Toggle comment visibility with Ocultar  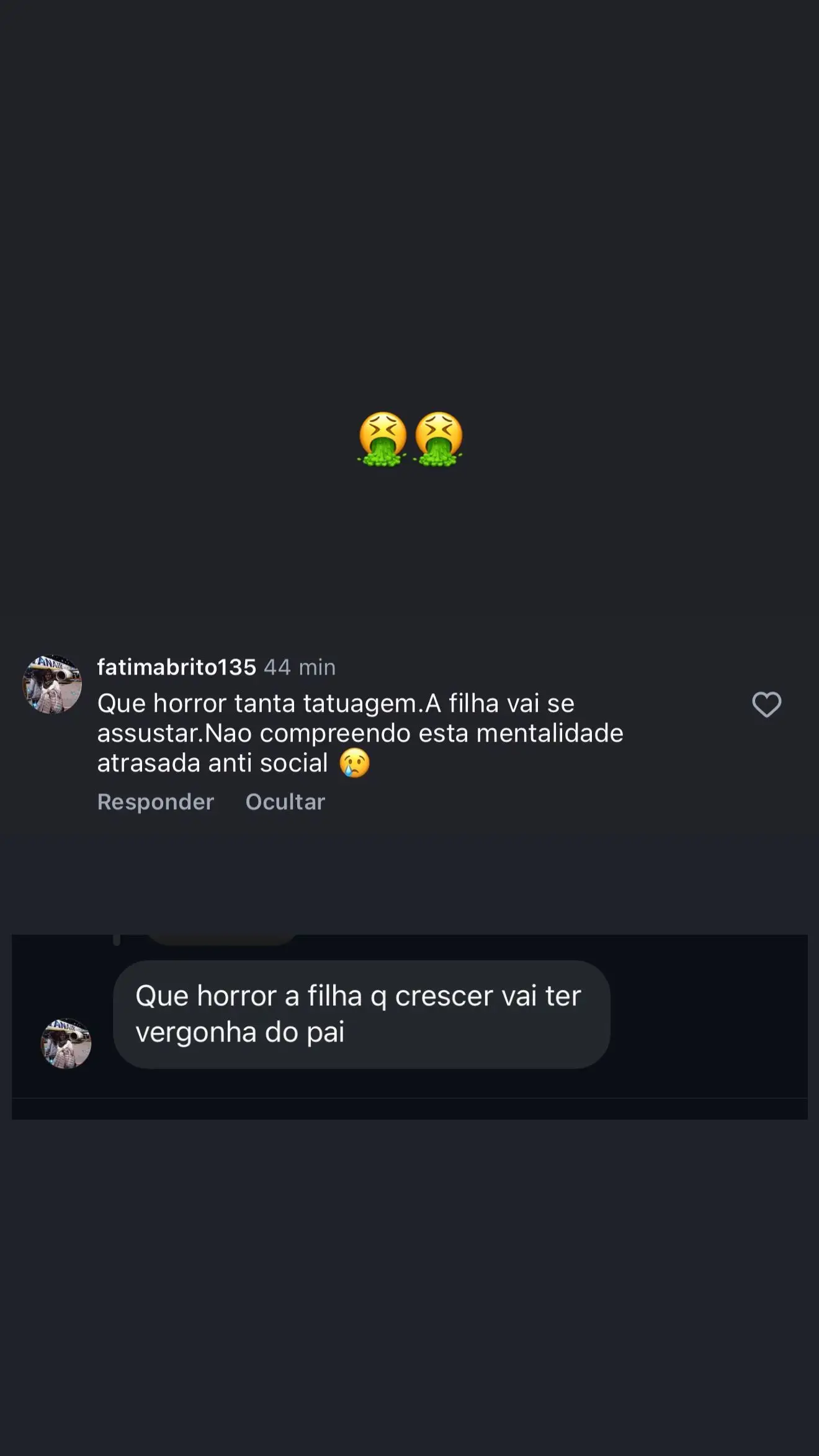(285, 801)
